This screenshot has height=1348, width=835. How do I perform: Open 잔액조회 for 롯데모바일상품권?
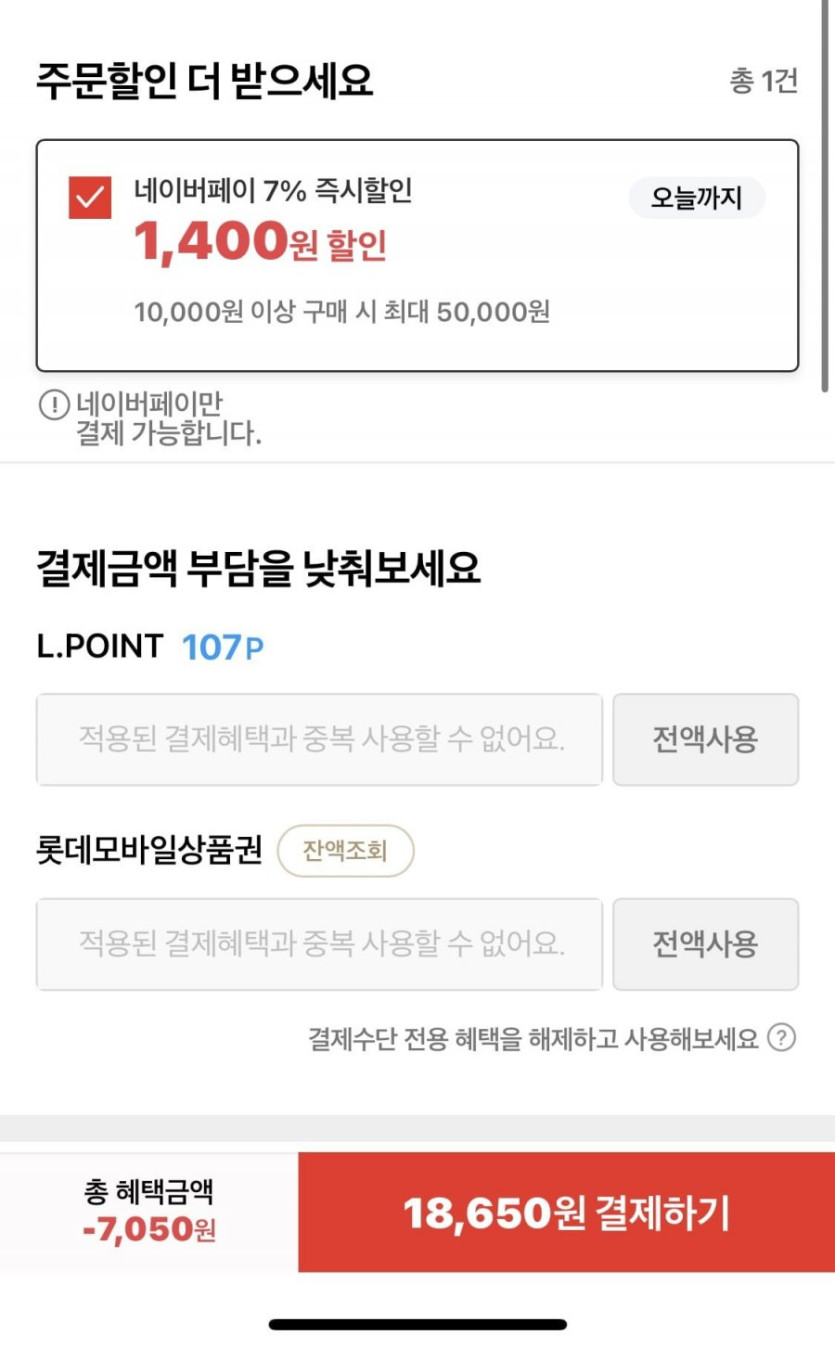tap(345, 851)
